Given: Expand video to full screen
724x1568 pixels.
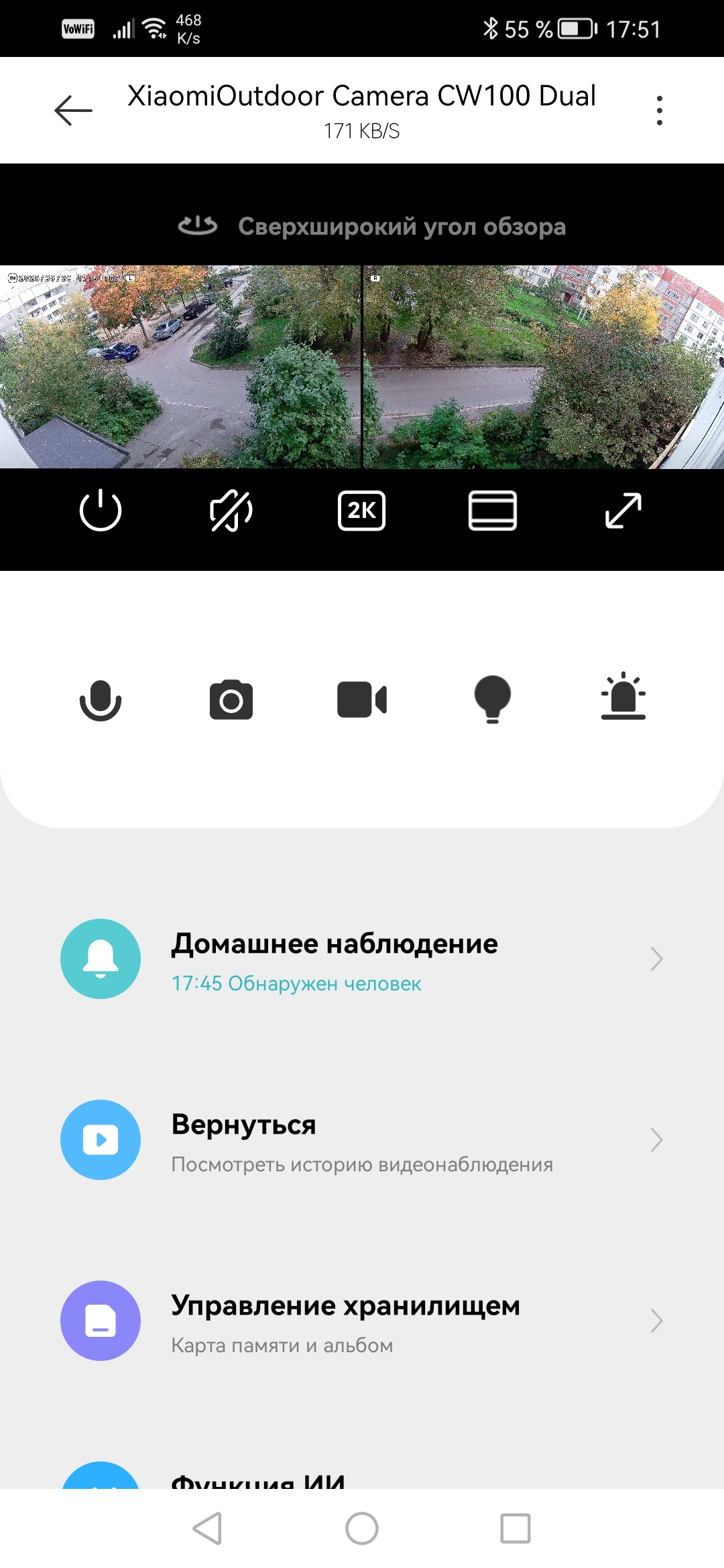Looking at the screenshot, I should point(623,511).
